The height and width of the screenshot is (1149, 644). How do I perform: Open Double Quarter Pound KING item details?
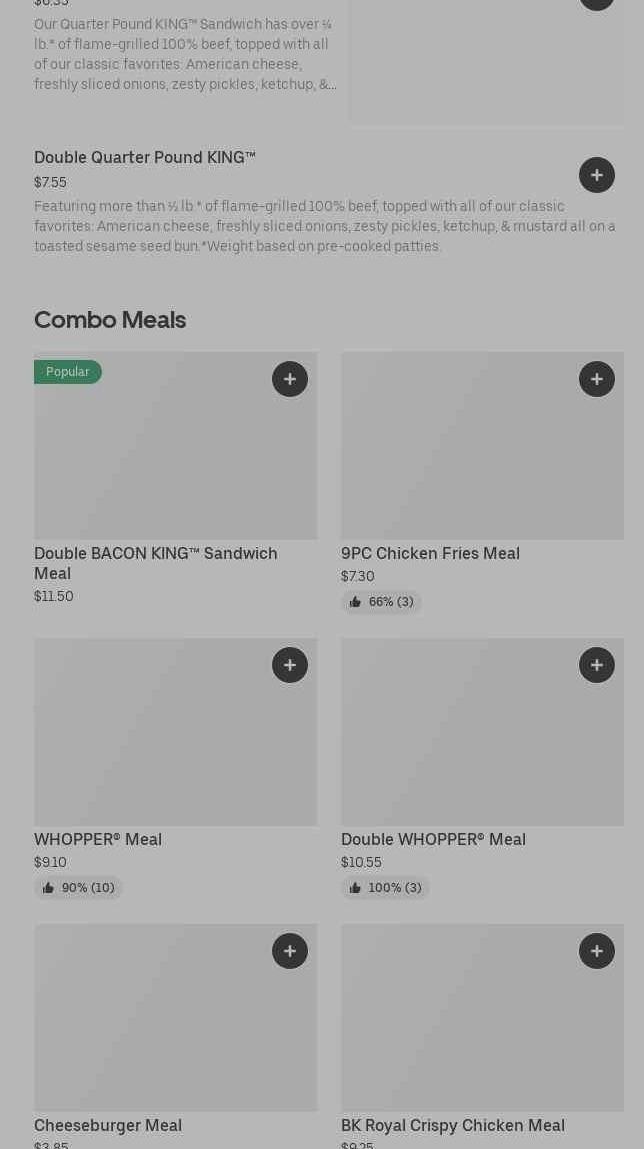145,158
